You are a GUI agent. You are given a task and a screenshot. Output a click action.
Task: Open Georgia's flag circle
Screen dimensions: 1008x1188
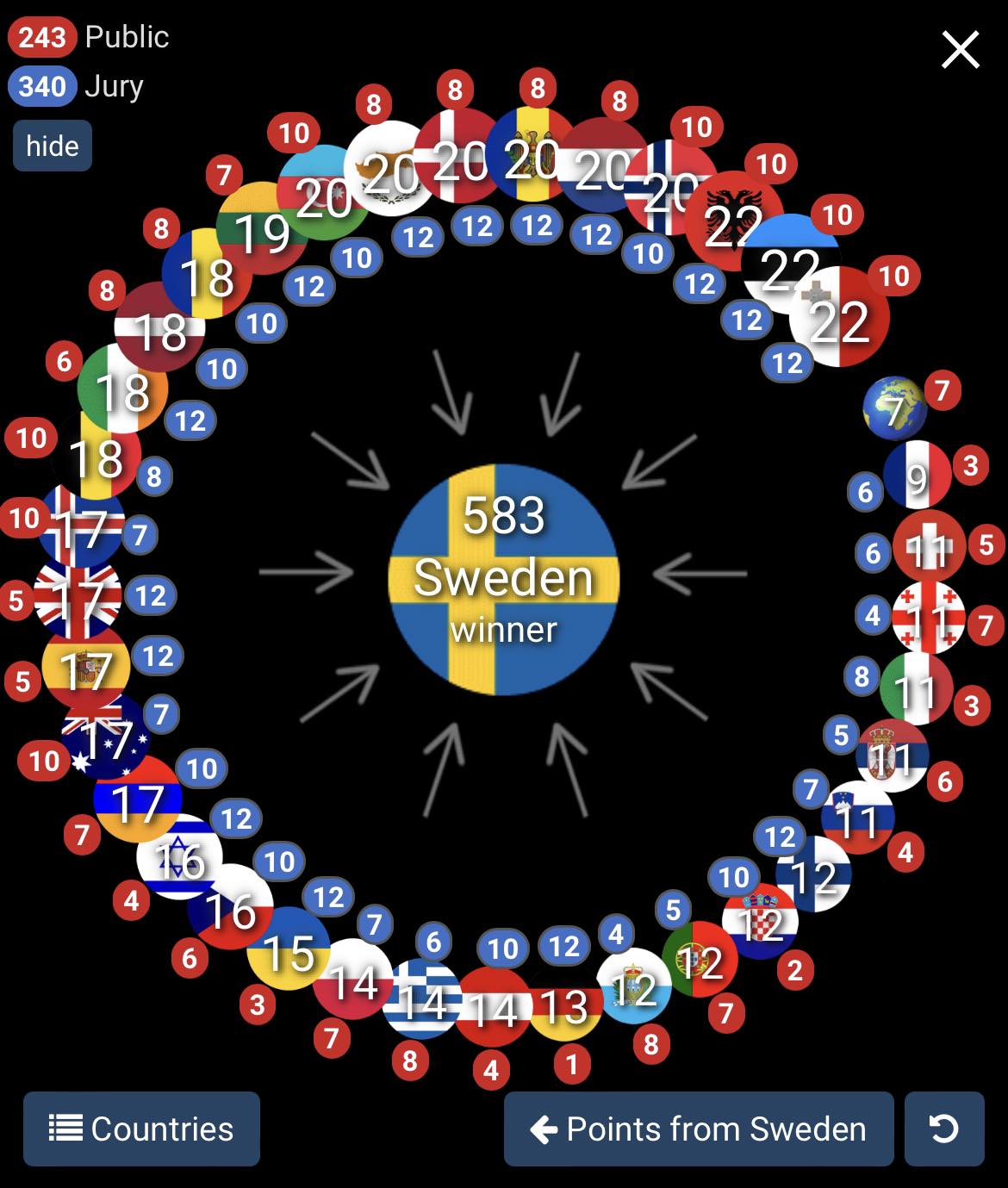click(928, 617)
